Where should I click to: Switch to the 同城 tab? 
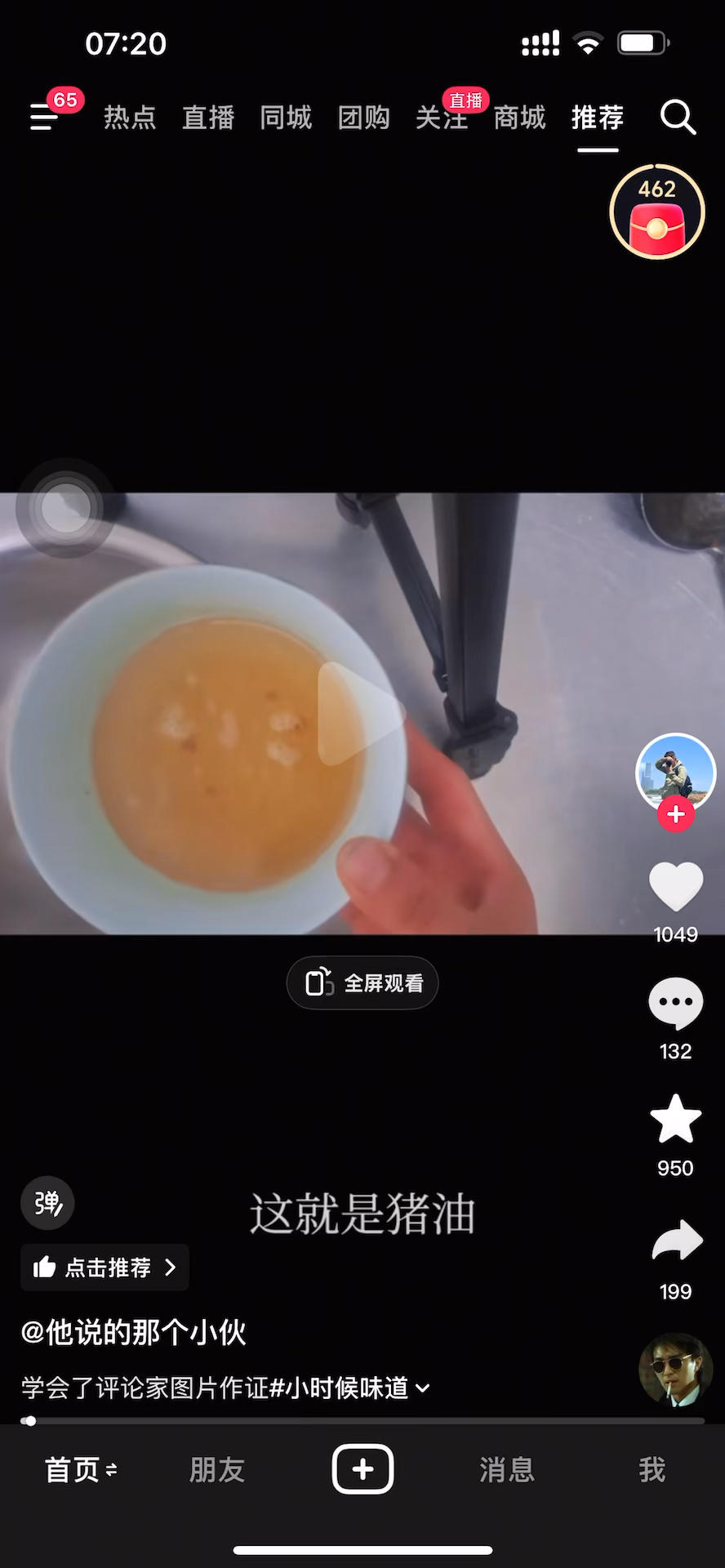286,118
